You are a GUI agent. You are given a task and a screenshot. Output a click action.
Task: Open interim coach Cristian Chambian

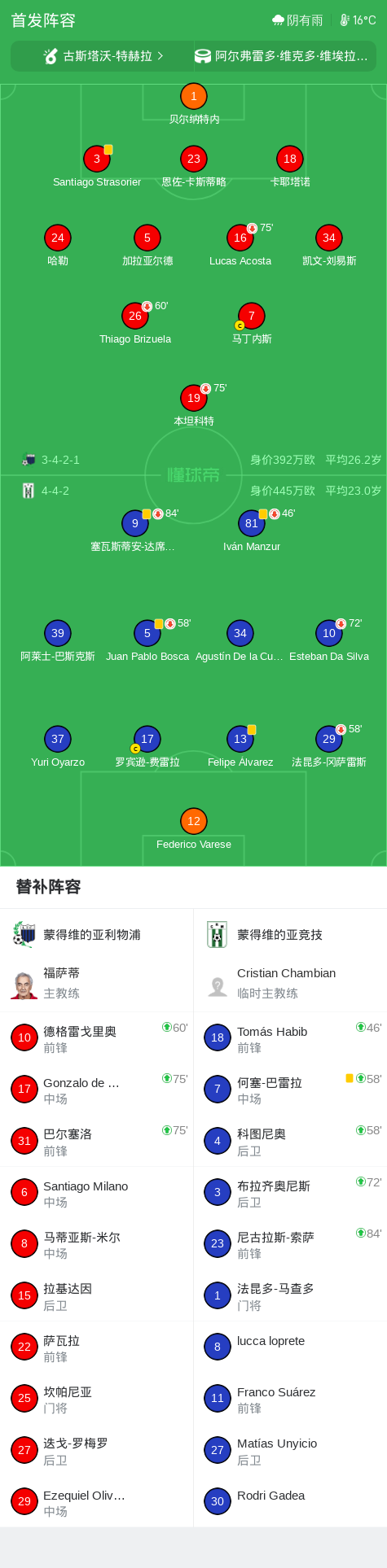pyautogui.click(x=290, y=983)
